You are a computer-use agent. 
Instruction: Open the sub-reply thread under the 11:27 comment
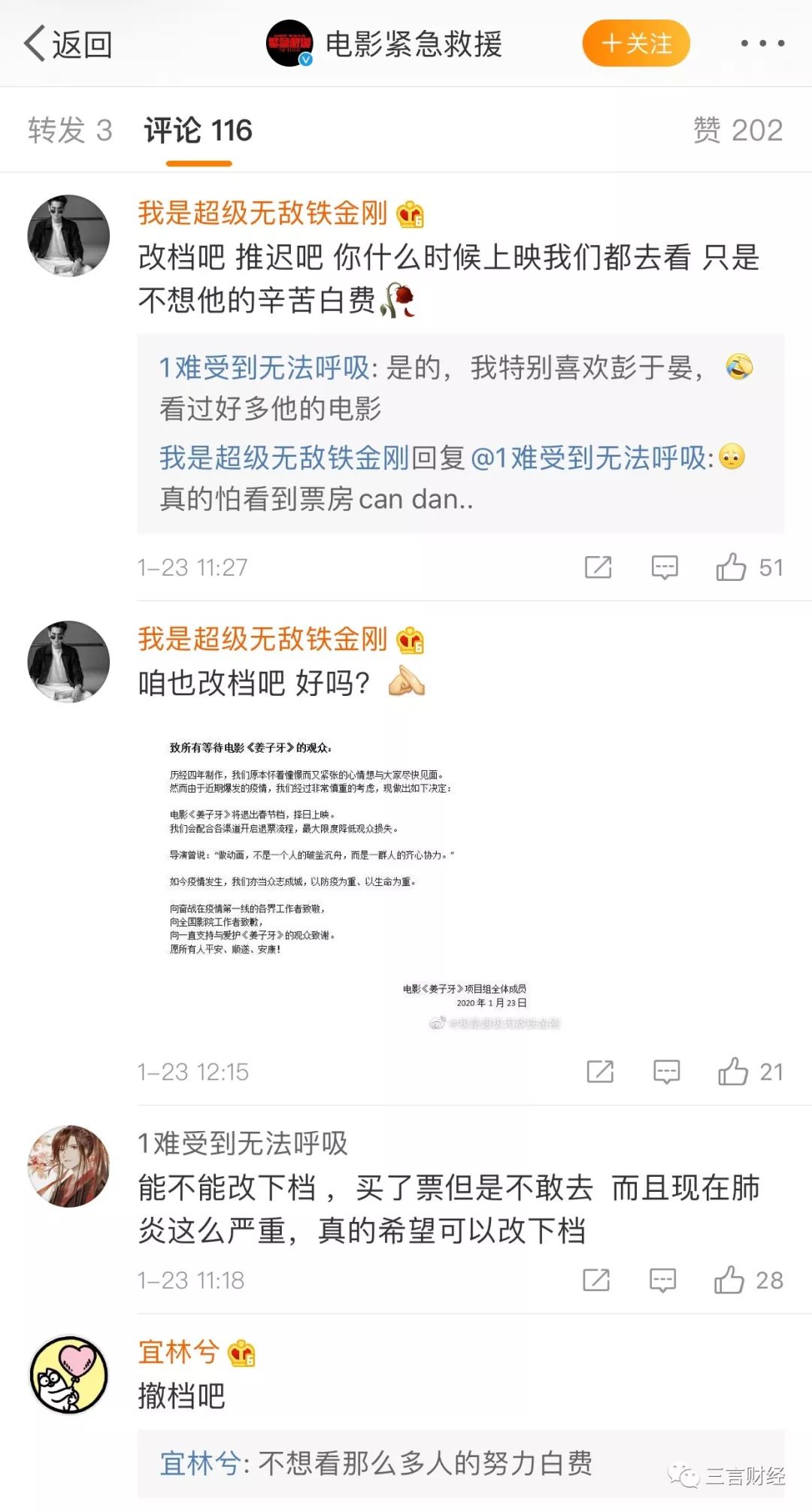[x=460, y=434]
